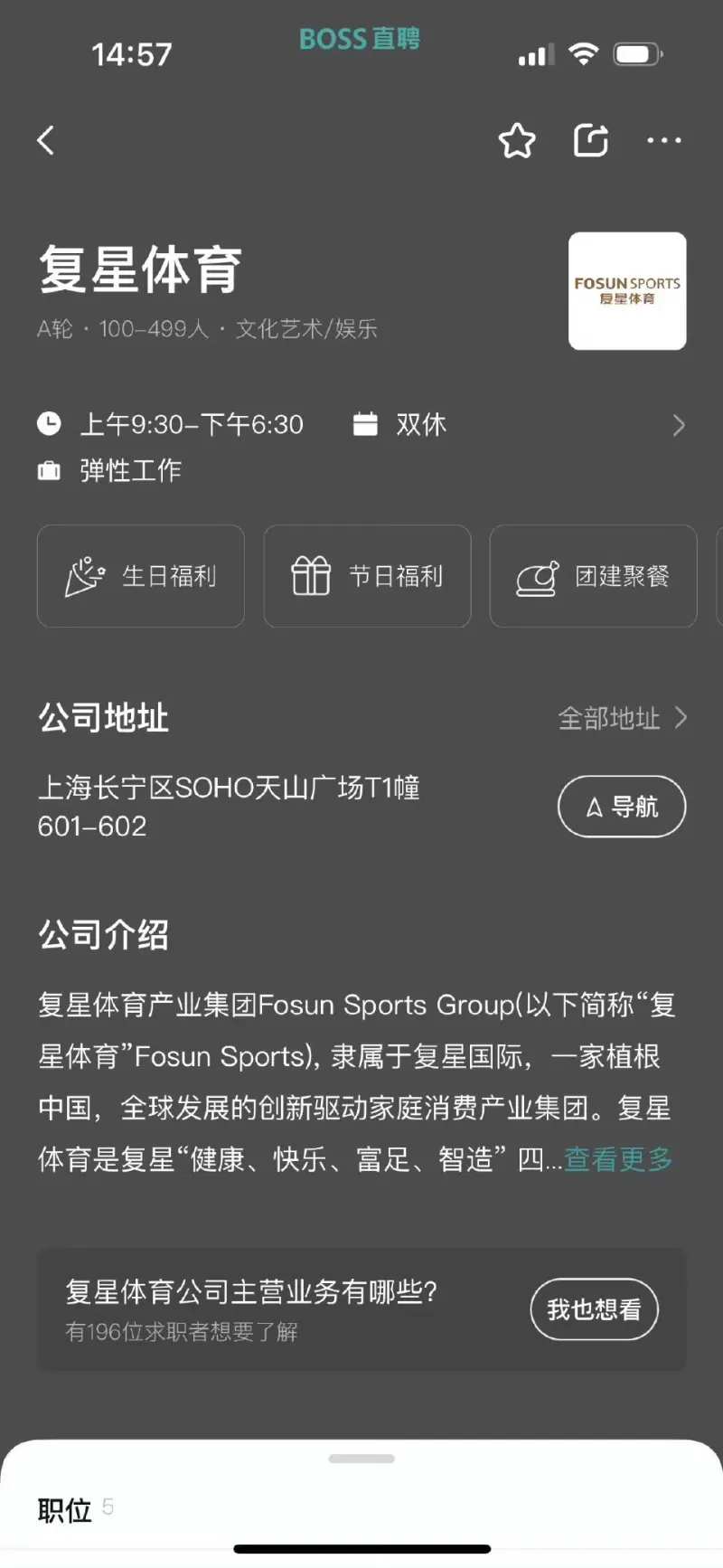
Task: Tap 我也想看 on the main business question
Action: (x=594, y=1308)
